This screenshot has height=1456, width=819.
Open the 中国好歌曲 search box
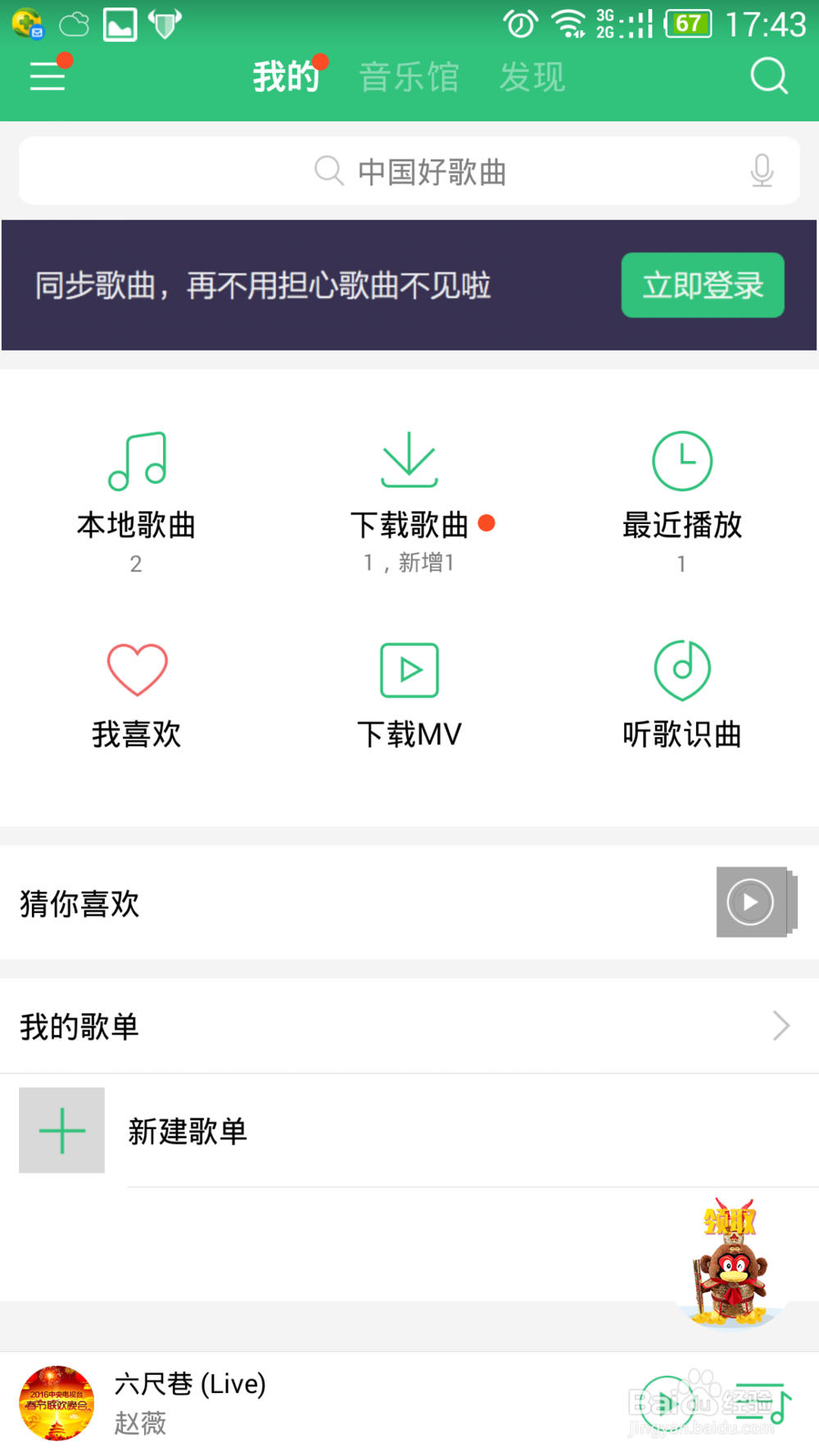pos(409,171)
